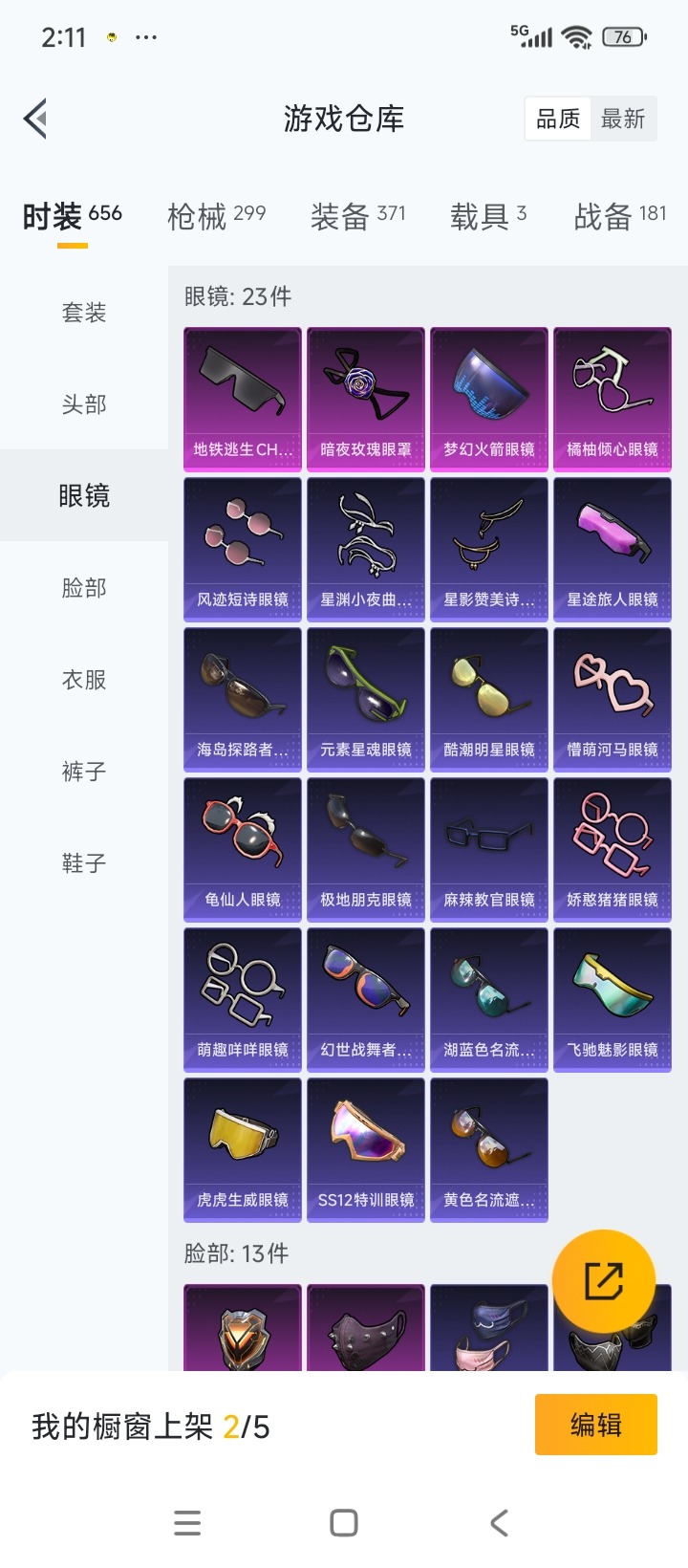Tap the 编辑 button at bottom right
Screen dimensions: 688x1568
595,1424
